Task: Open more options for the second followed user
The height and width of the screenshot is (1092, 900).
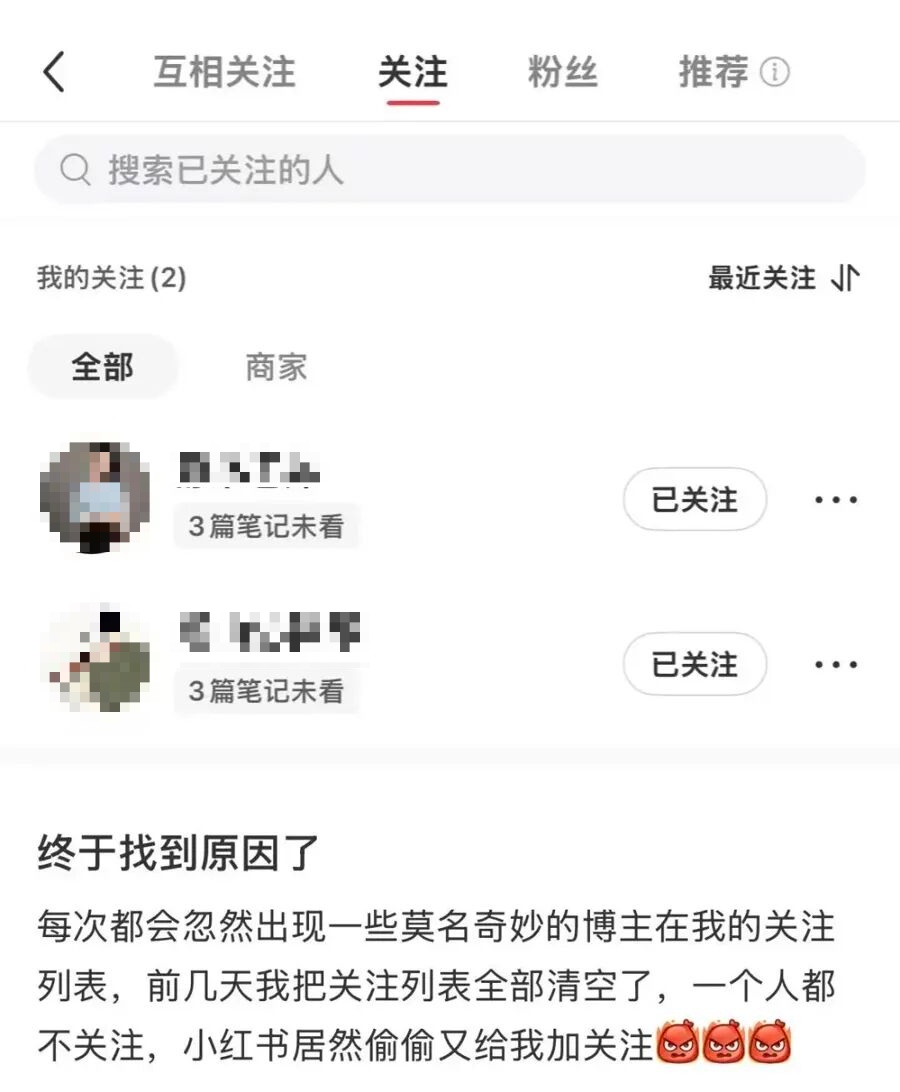Action: 836,664
